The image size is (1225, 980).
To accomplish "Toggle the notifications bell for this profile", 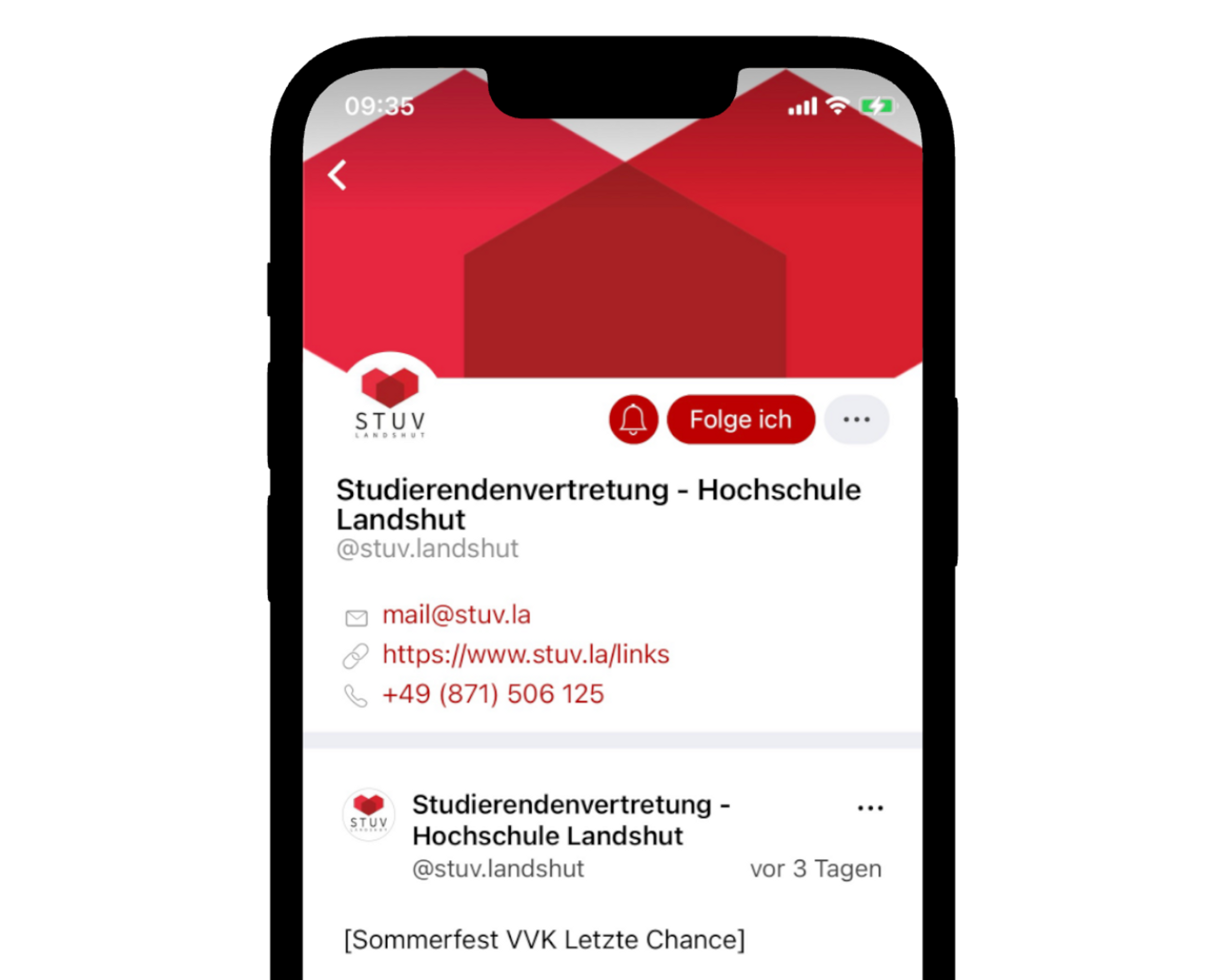I will [x=633, y=420].
